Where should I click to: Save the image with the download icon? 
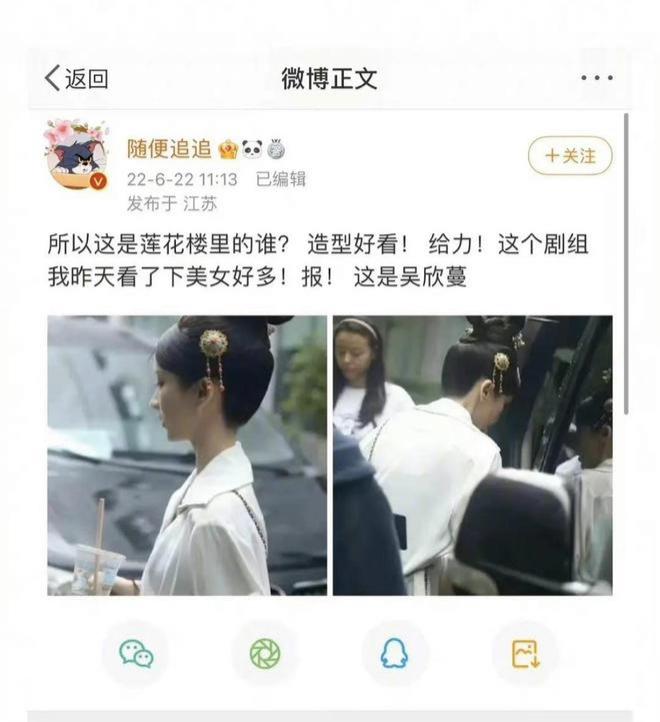pyautogui.click(x=524, y=654)
